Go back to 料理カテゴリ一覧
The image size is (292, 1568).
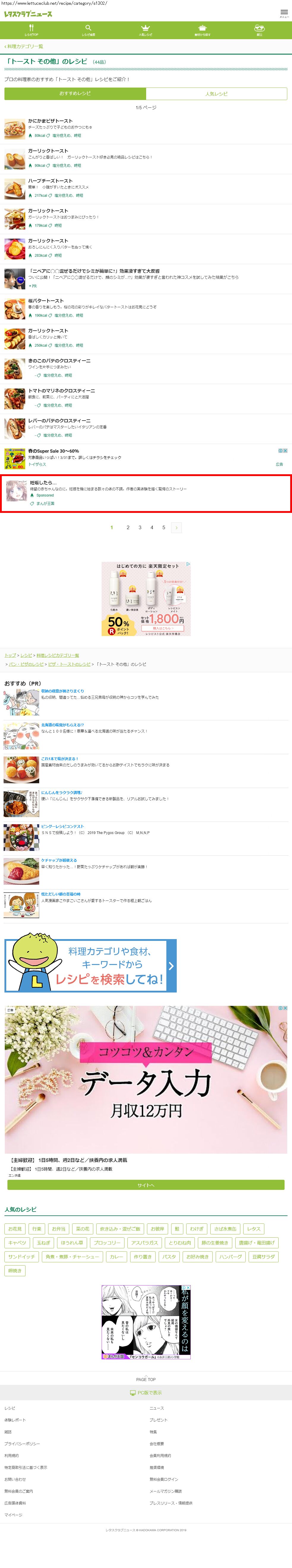coord(24,46)
